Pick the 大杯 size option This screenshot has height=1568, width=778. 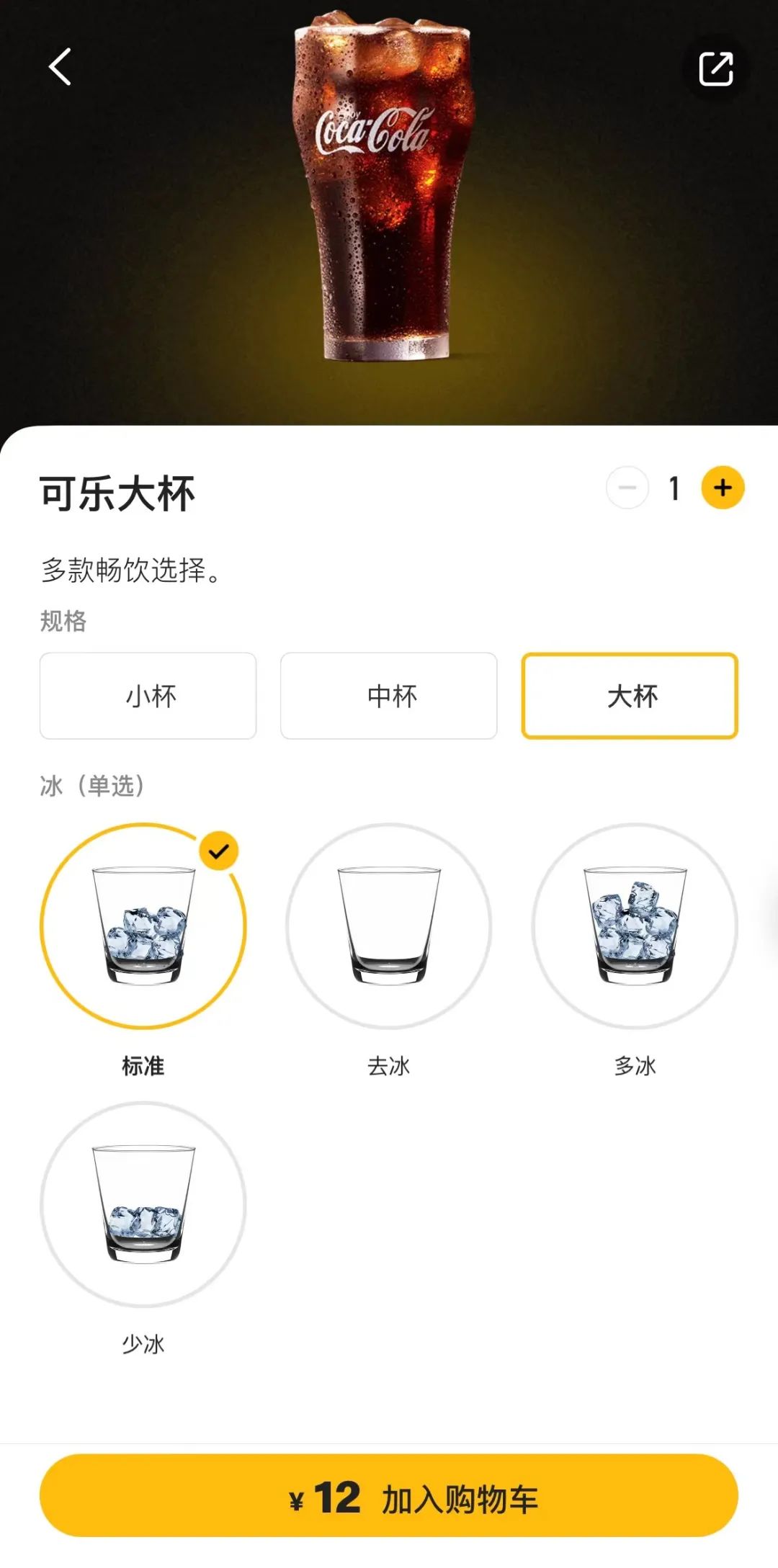tap(630, 696)
